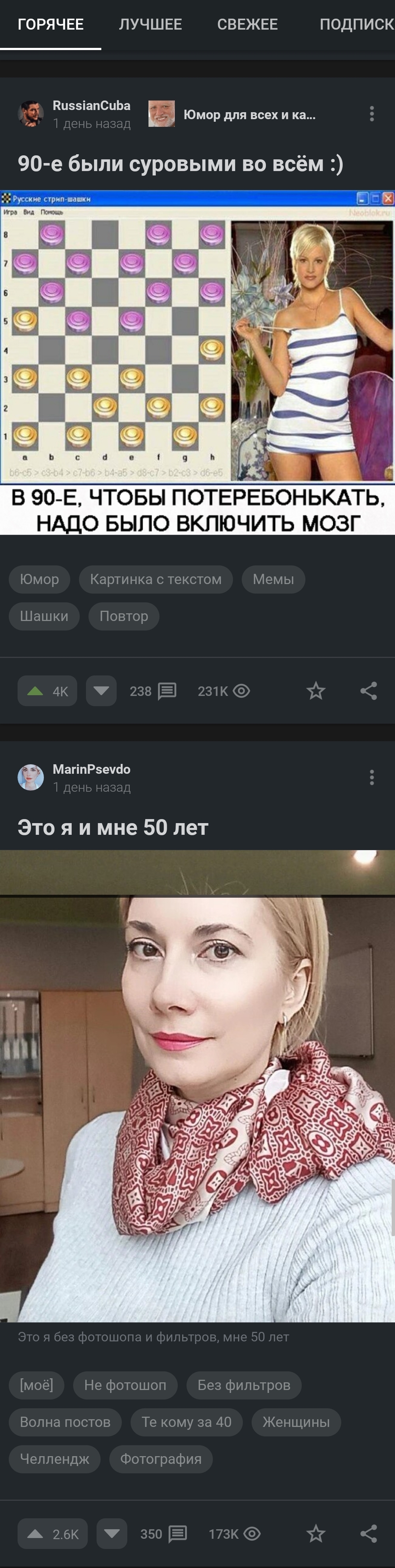The width and height of the screenshot is (395, 1568).
Task: Open the ПОДПИСКИ tab
Action: (356, 24)
